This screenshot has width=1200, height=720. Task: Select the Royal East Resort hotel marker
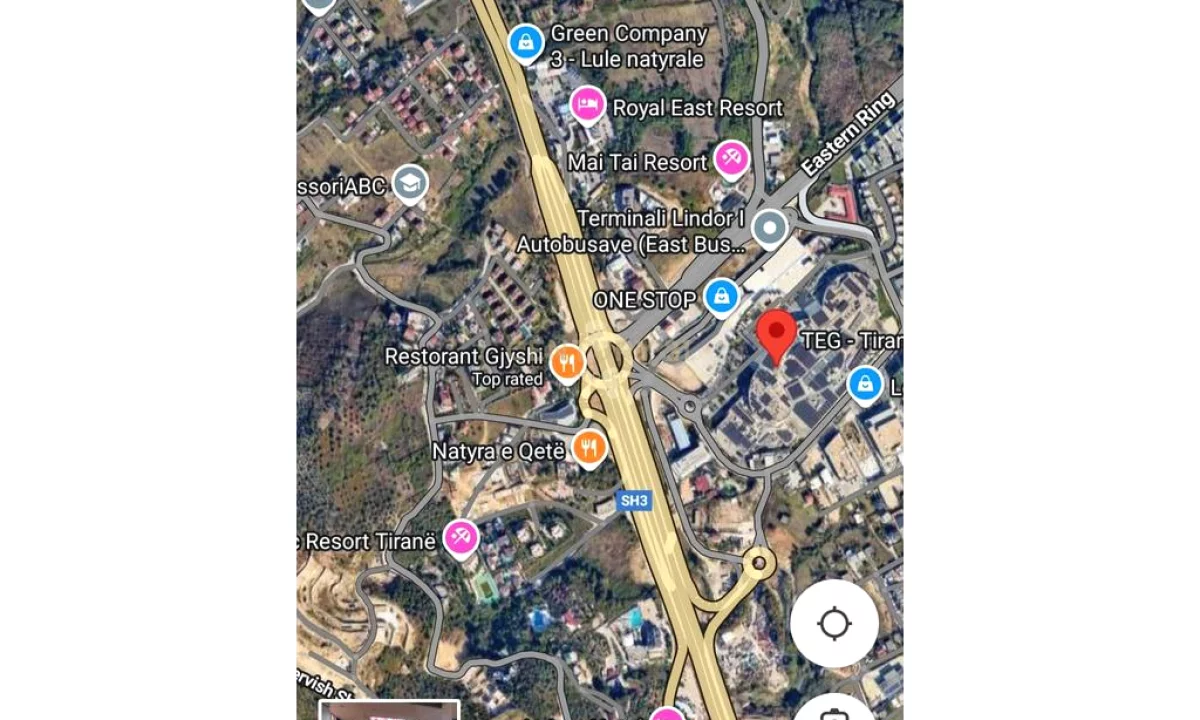click(x=588, y=104)
